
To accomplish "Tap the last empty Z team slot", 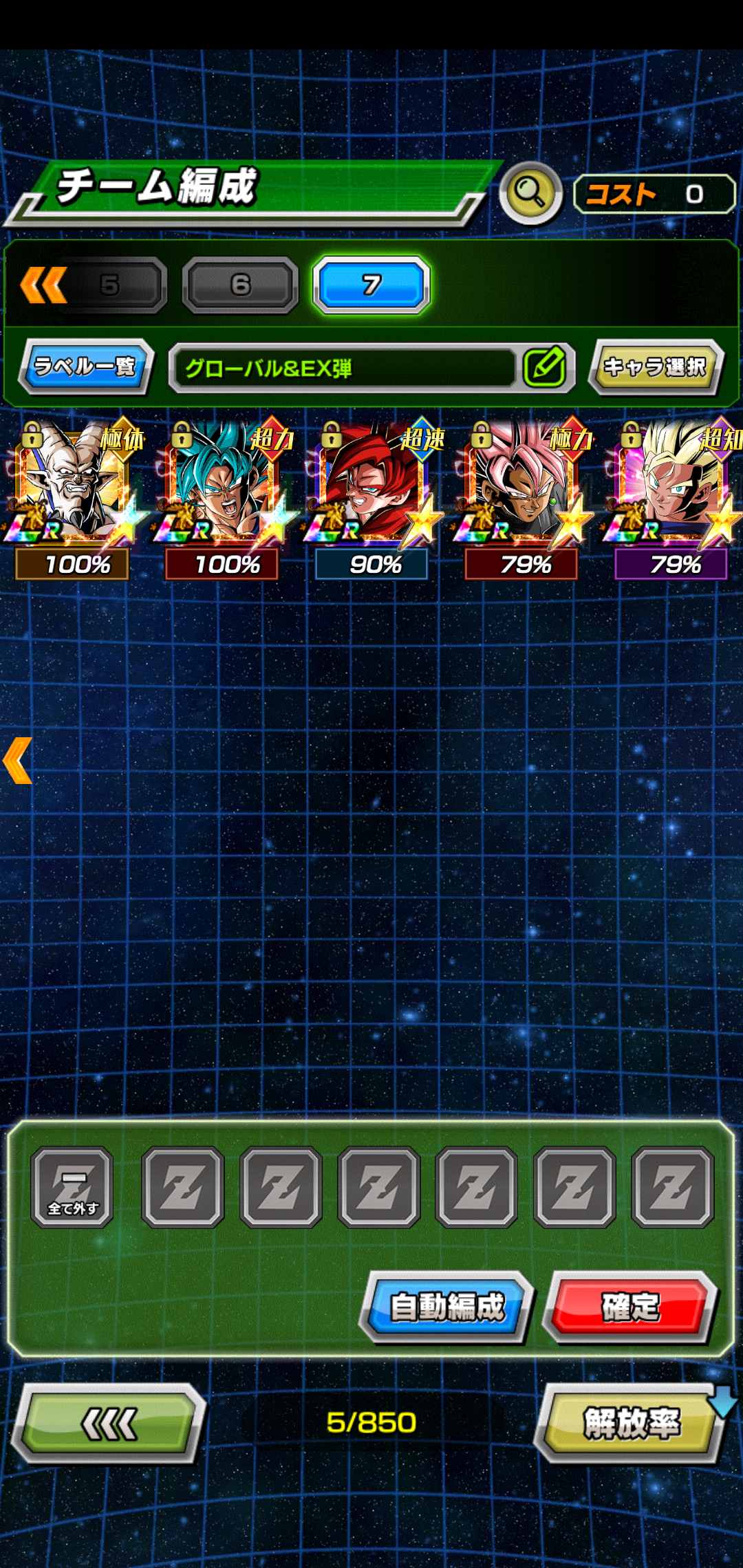I will pyautogui.click(x=673, y=1187).
